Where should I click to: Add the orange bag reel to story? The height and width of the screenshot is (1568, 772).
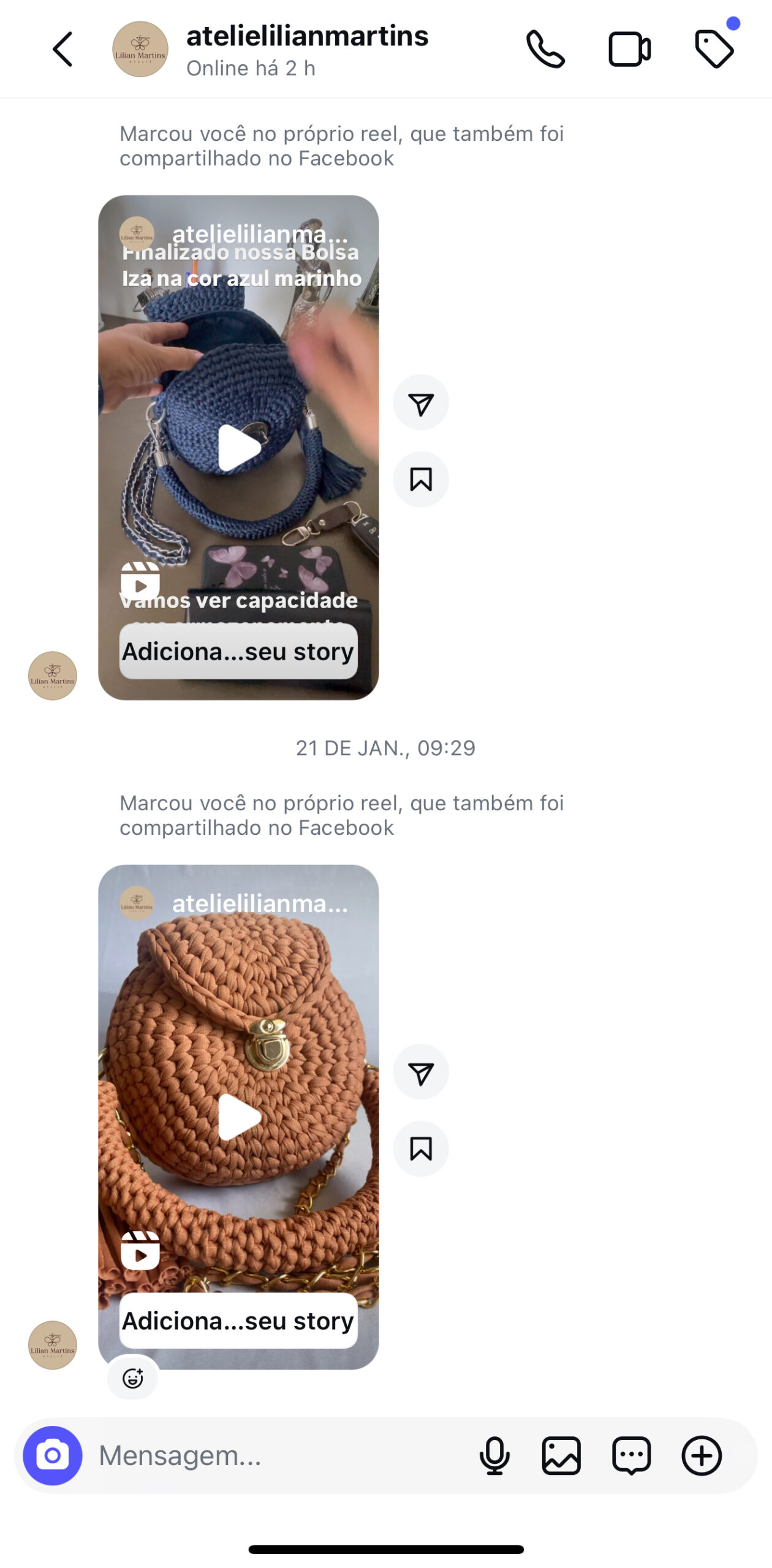point(238,1321)
